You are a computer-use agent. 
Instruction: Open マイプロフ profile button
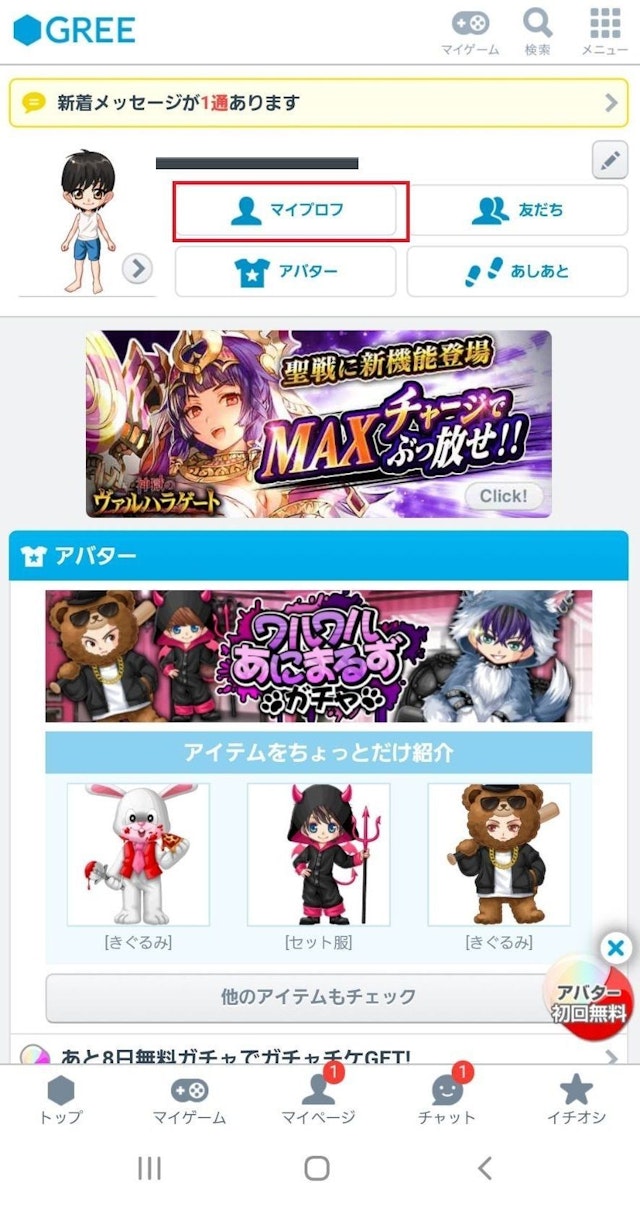click(291, 211)
